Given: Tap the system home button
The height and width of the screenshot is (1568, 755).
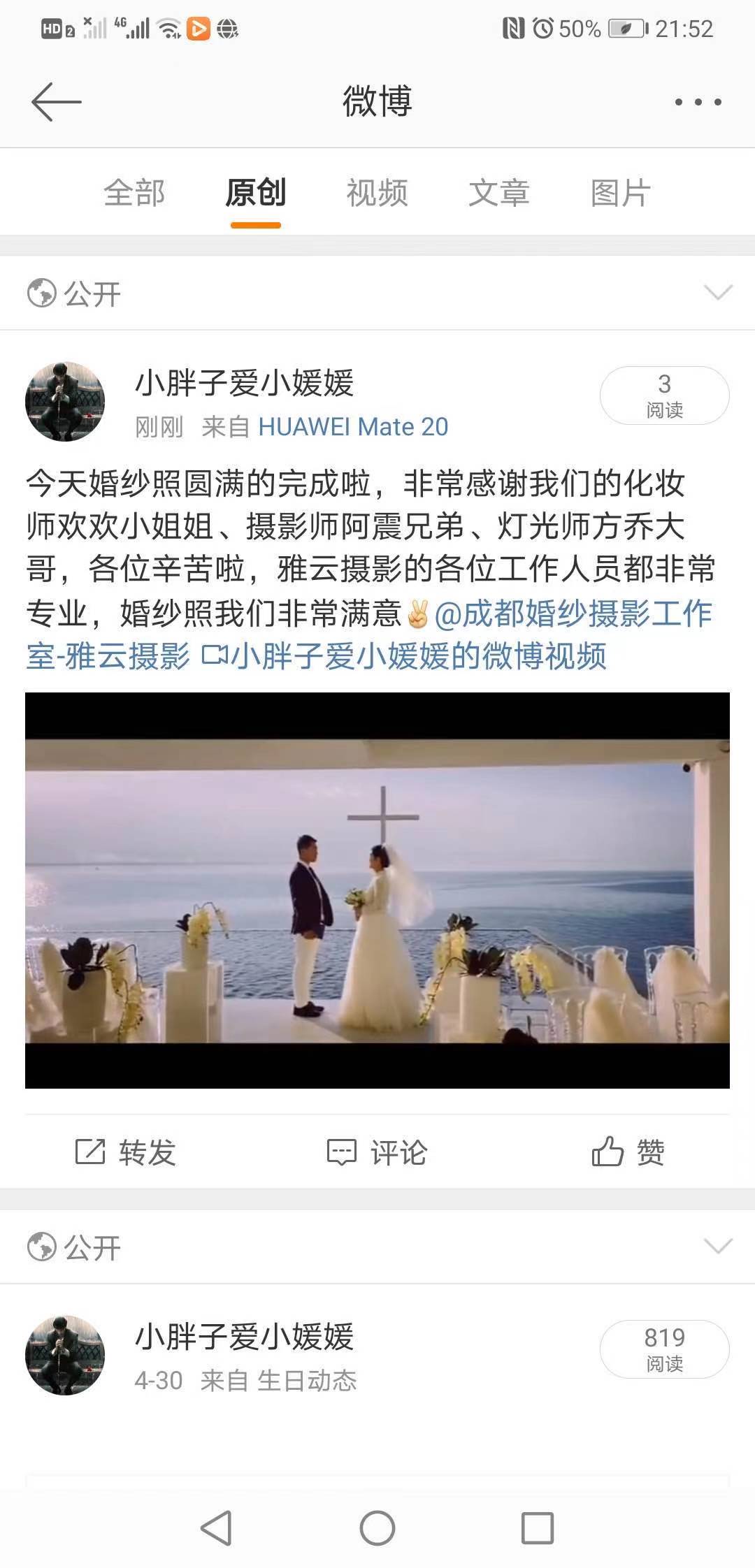Looking at the screenshot, I should (x=377, y=1527).
